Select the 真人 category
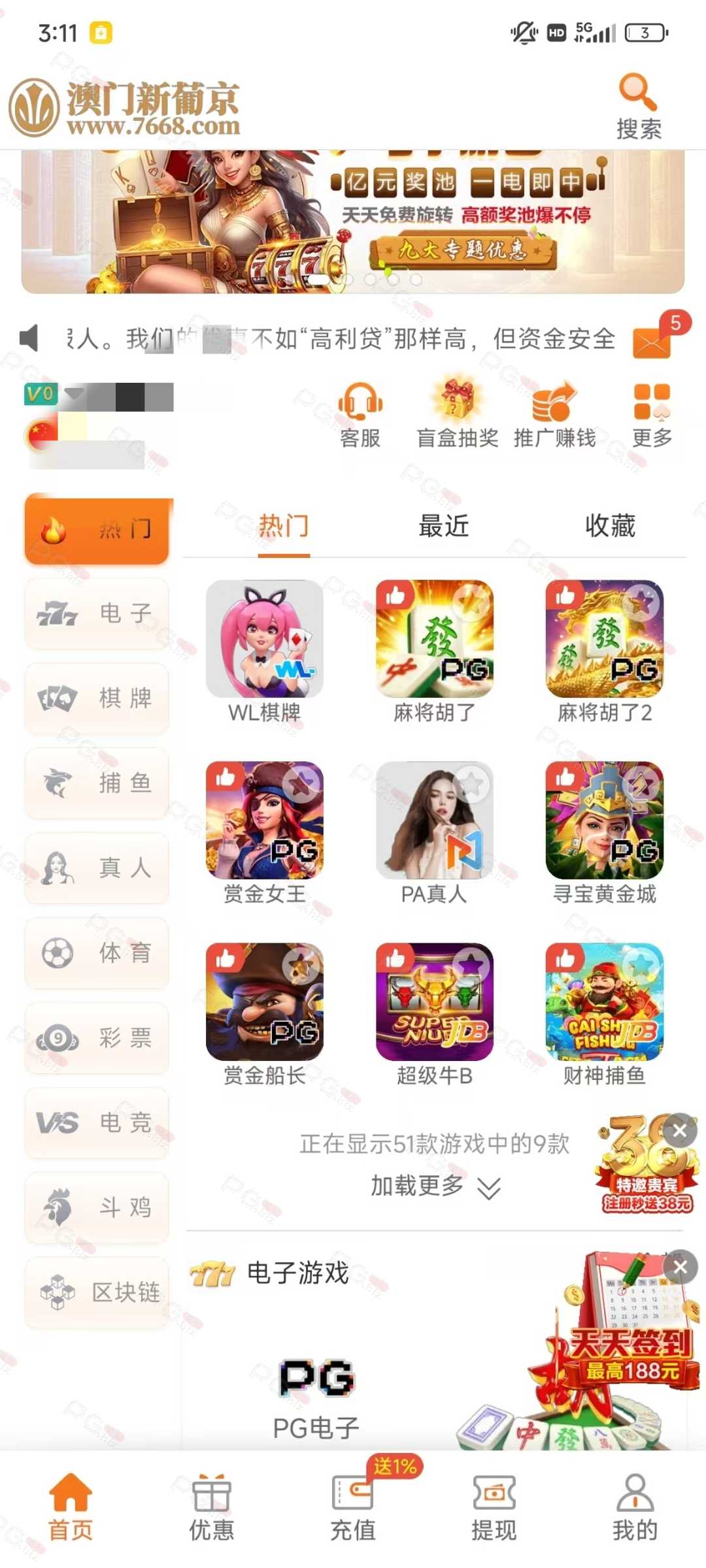This screenshot has height=1568, width=706. 97,868
